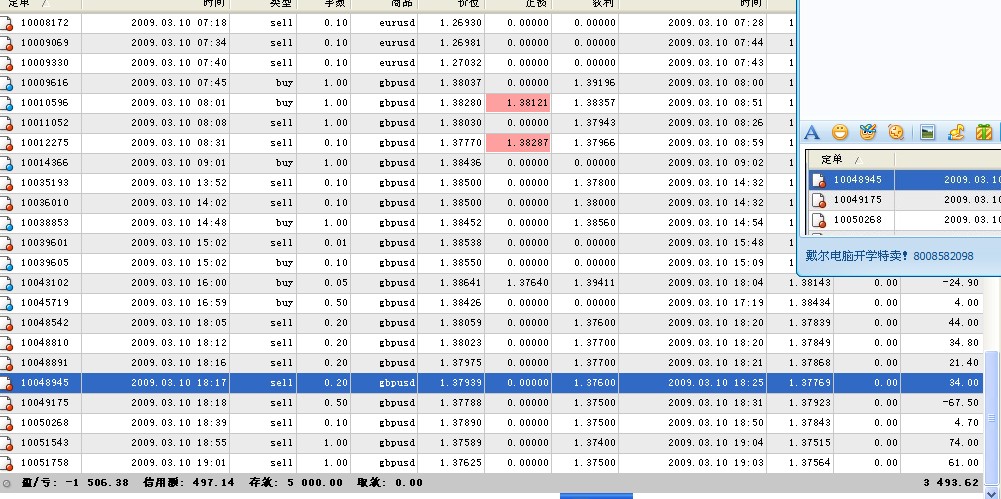Screen dimensions: 1001x499
Task: Tap the music note icon in chat toolbar
Action: tap(956, 132)
